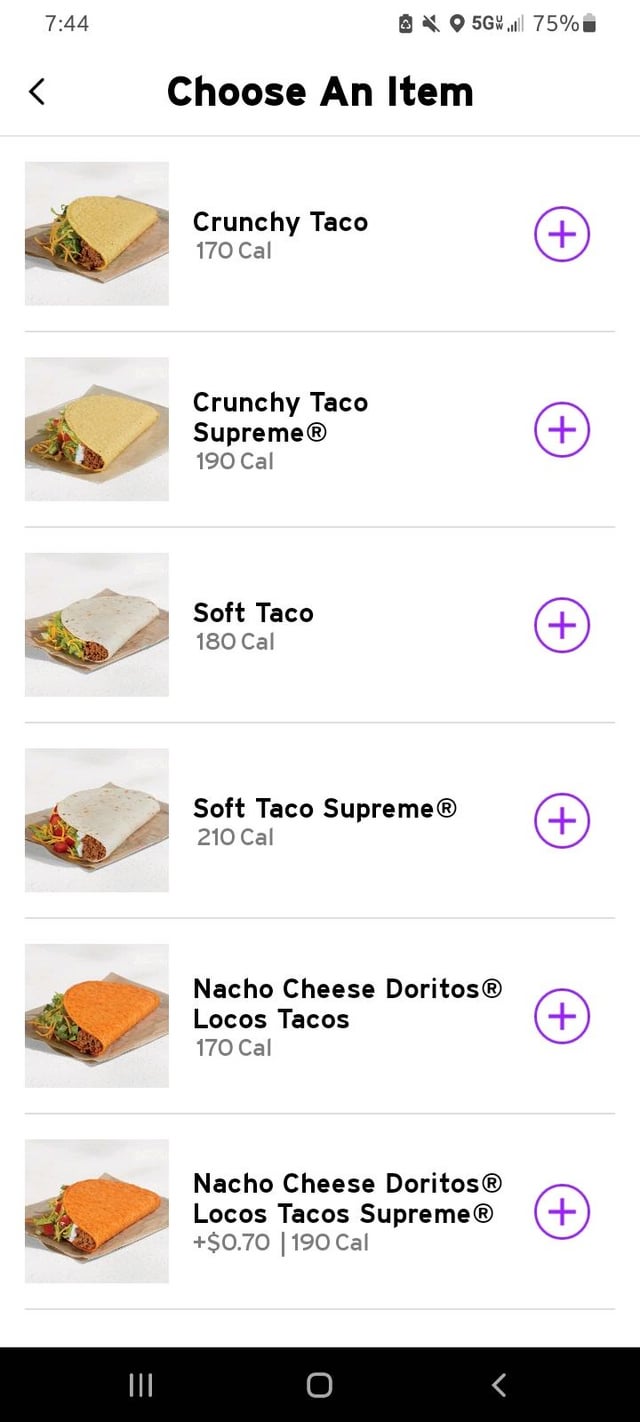
Task: Select the plus beside Soft Taco
Action: 562,625
